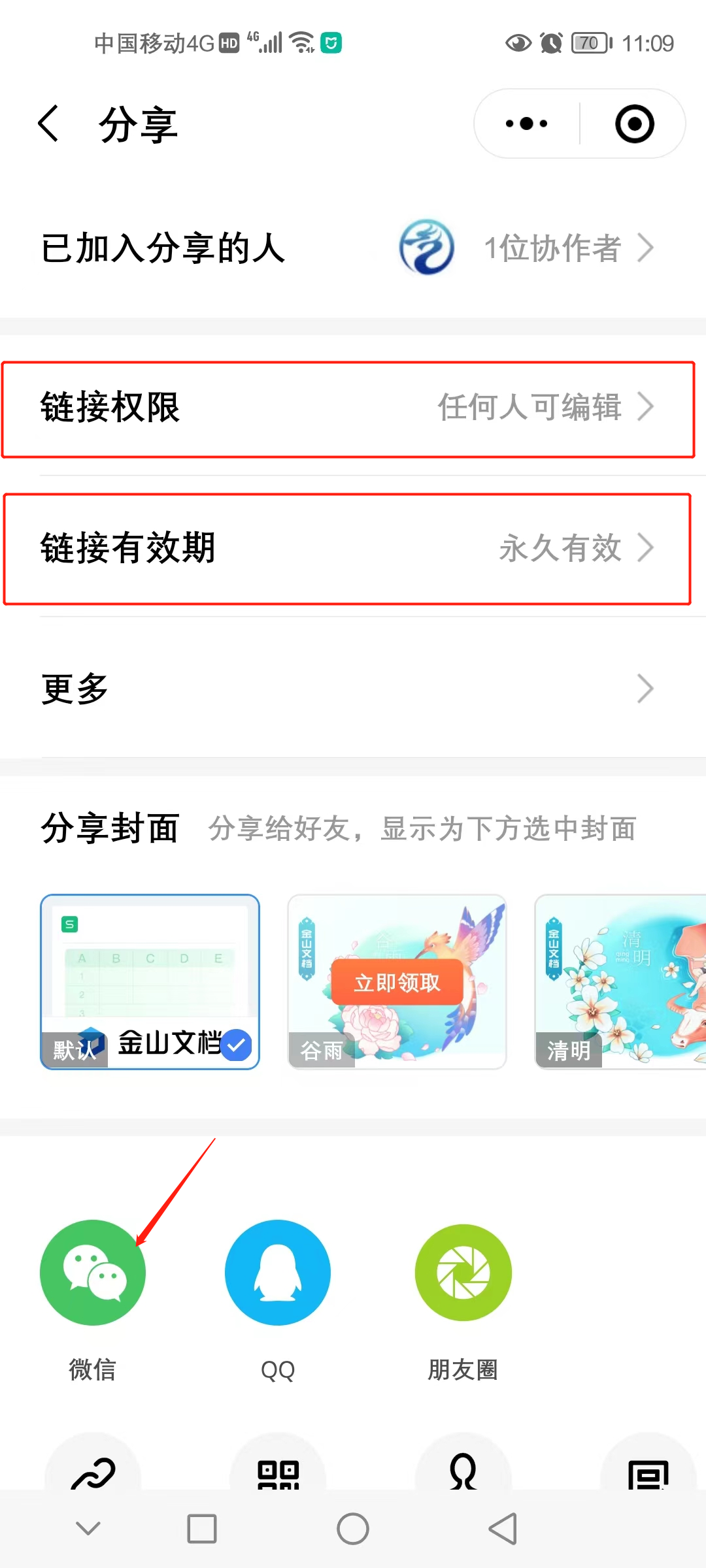Open the mini program three-dot menu
This screenshot has width=706, height=1568.
527,123
